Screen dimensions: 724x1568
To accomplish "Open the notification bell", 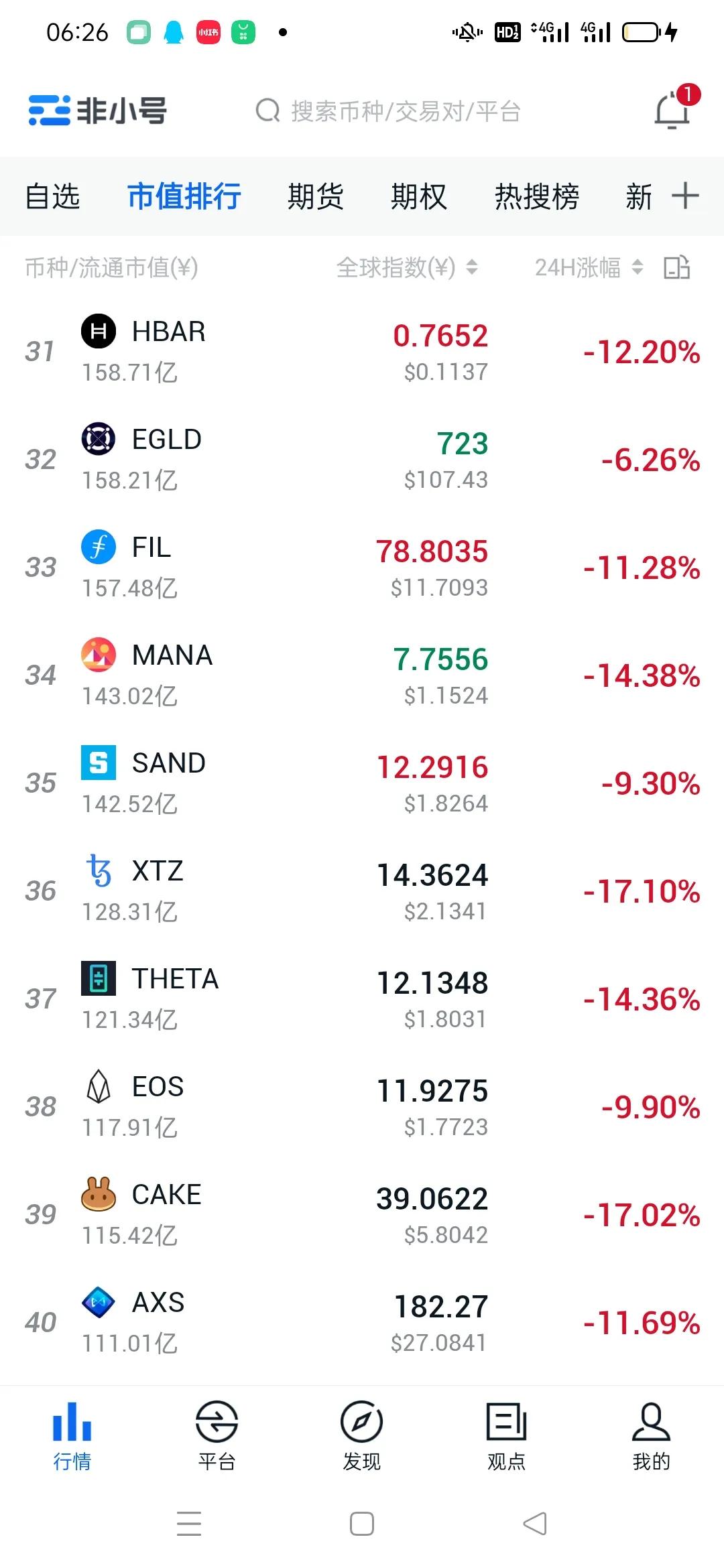I will 672,112.
